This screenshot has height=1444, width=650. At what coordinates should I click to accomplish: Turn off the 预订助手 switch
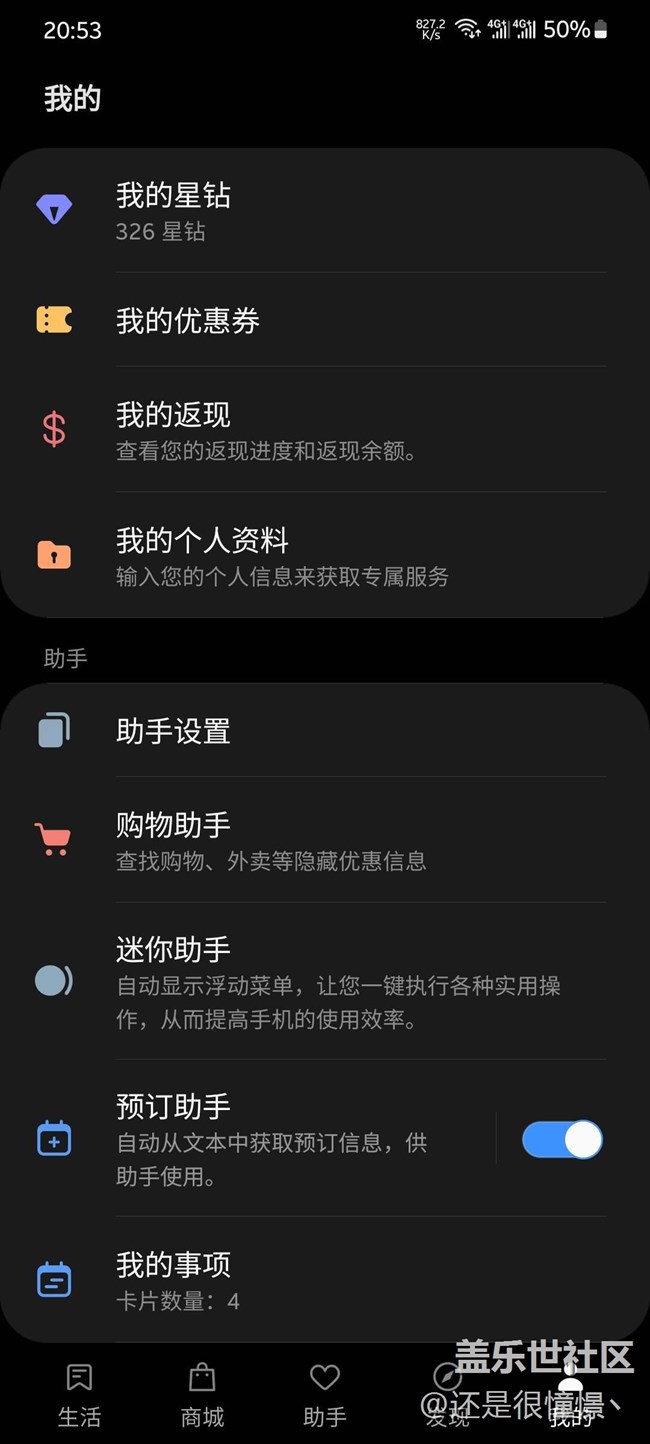tap(562, 1139)
